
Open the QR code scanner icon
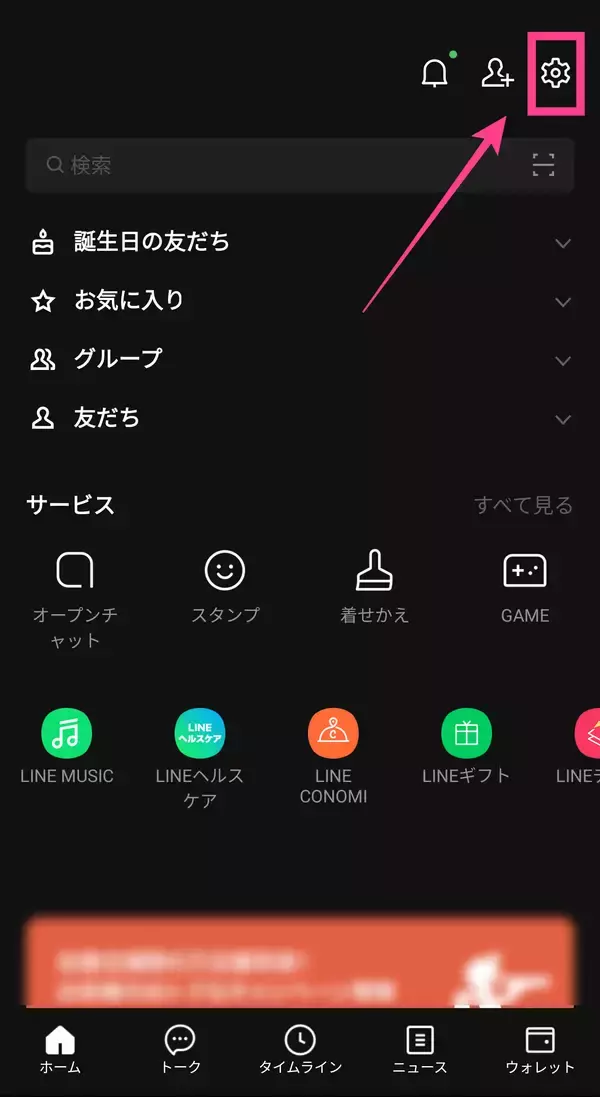tap(543, 165)
